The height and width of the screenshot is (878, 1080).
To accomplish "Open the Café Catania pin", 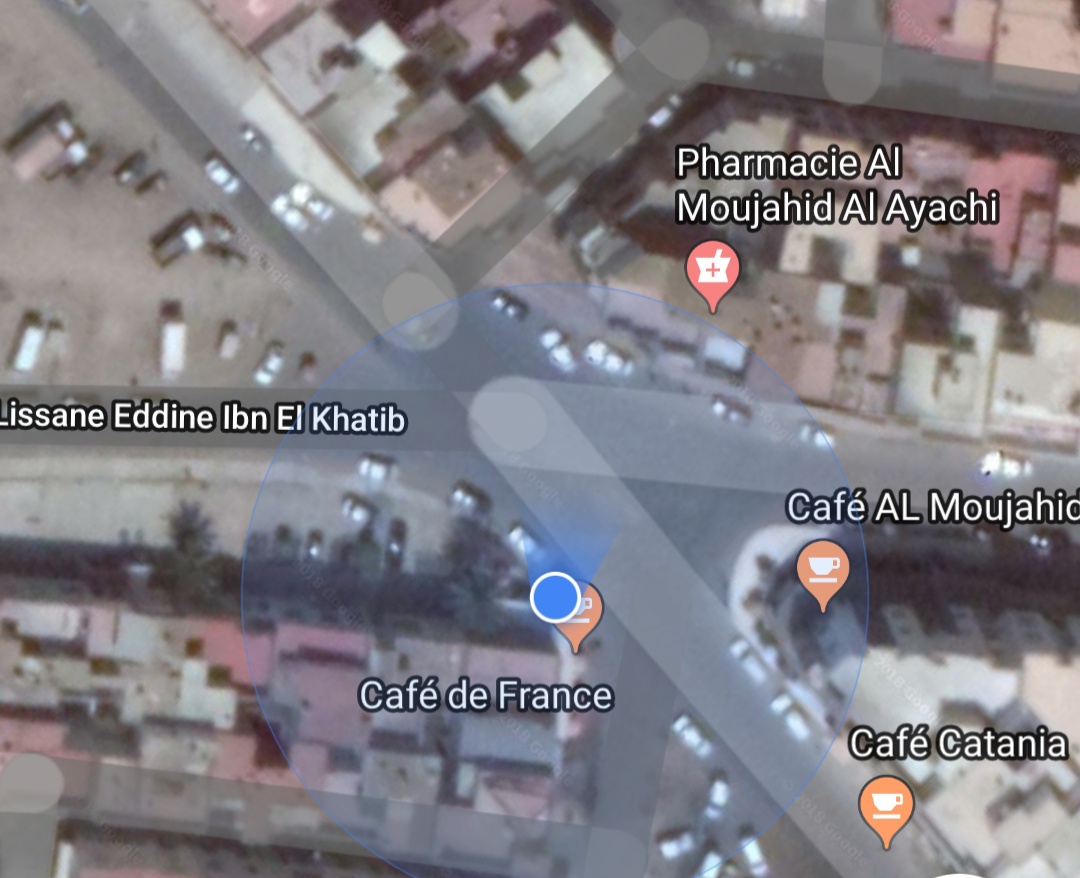I will click(885, 803).
